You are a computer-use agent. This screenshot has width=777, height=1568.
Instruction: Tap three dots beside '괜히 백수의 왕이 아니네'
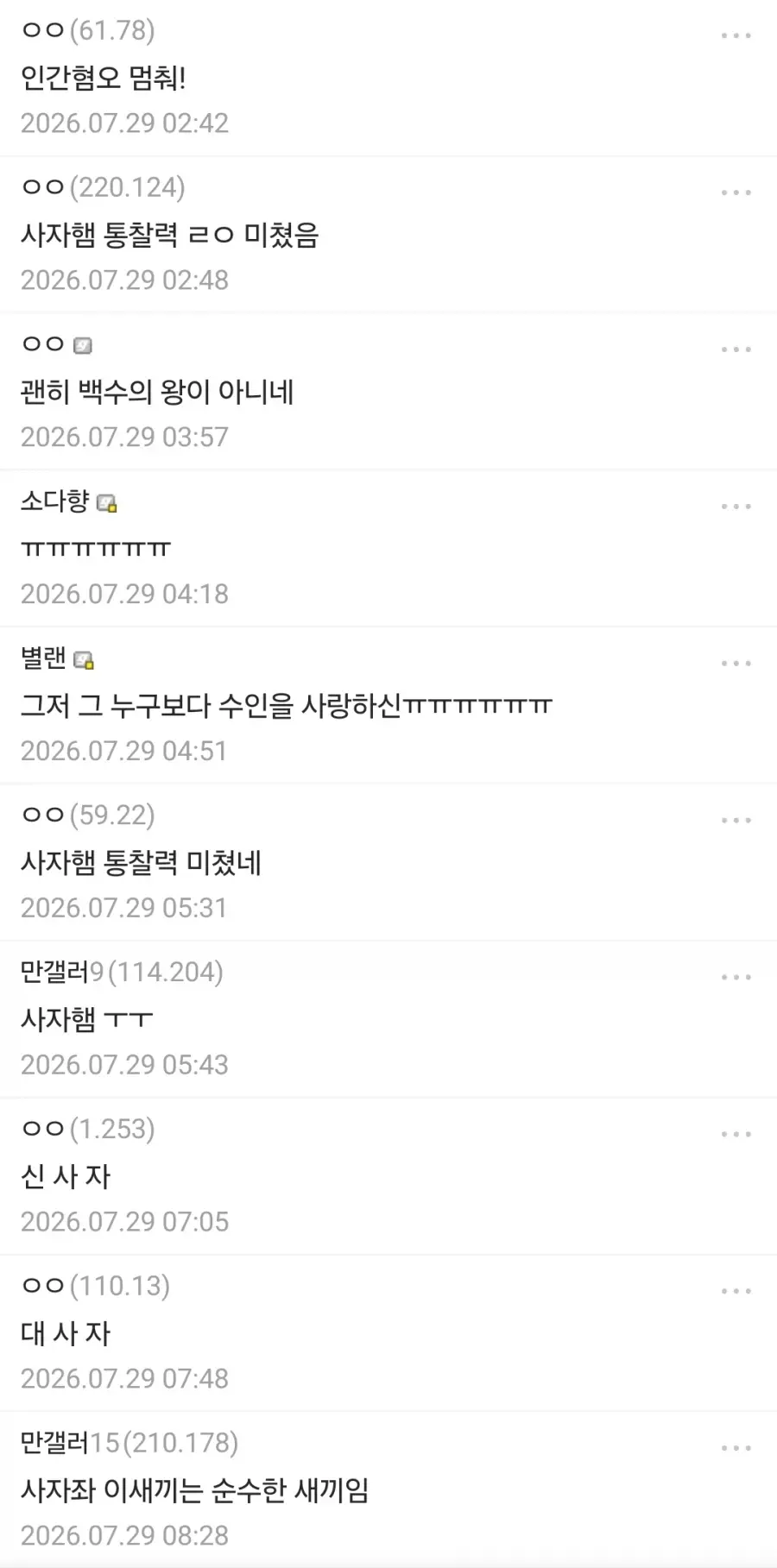pyautogui.click(x=736, y=349)
